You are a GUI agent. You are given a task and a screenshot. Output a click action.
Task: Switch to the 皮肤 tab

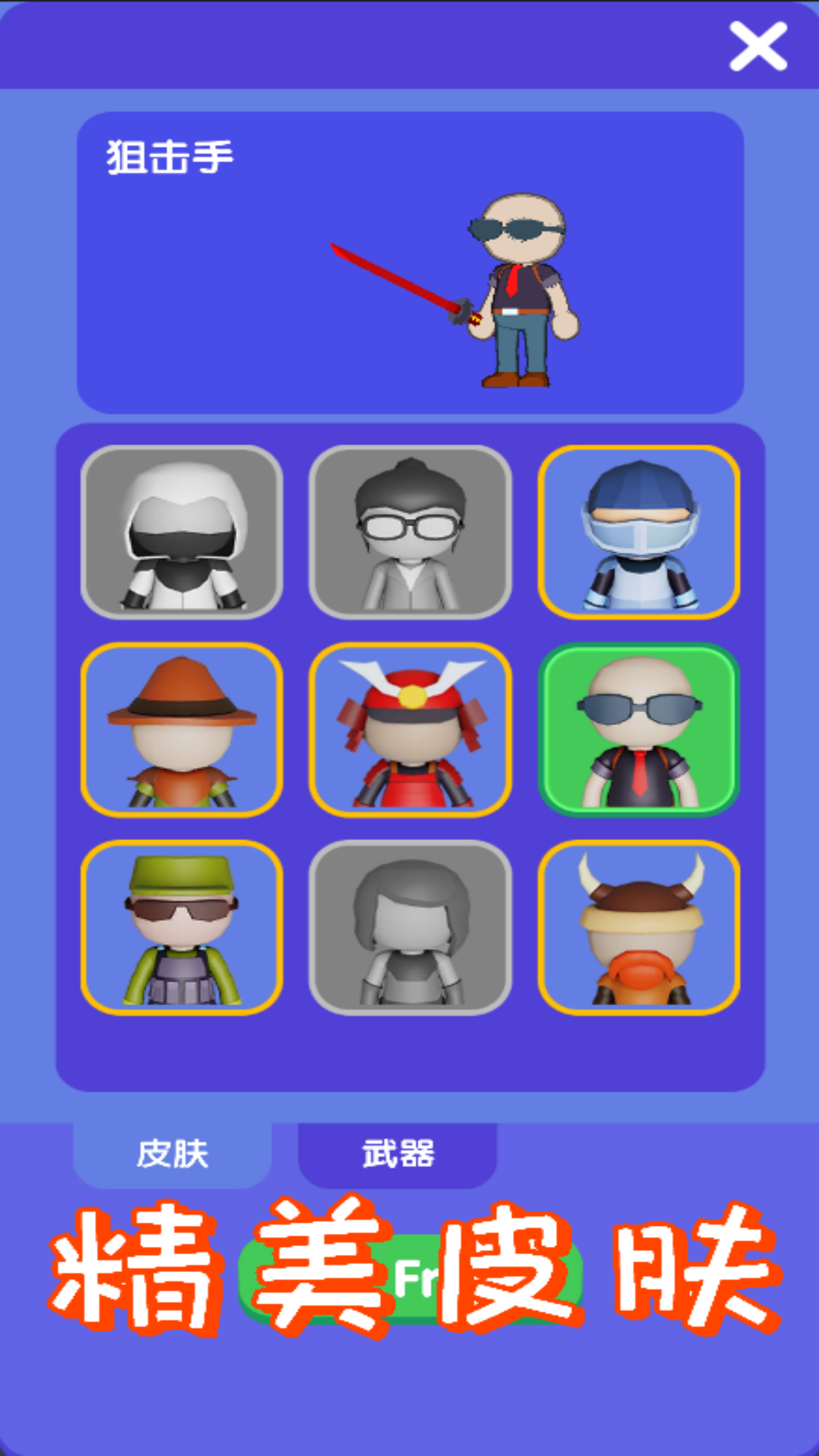(172, 1155)
